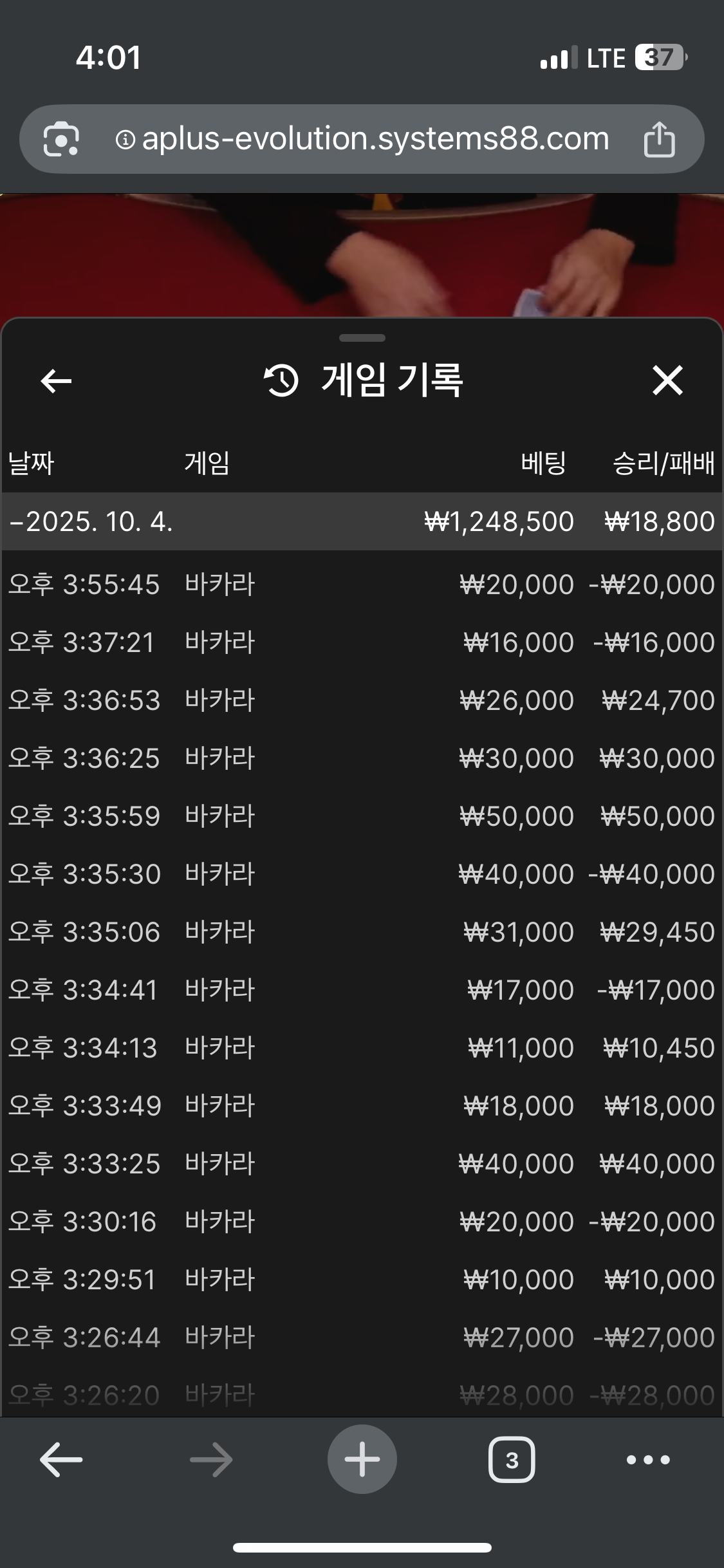
Task: Open the 오후 3:36:53 baccarat record
Action: (x=362, y=700)
